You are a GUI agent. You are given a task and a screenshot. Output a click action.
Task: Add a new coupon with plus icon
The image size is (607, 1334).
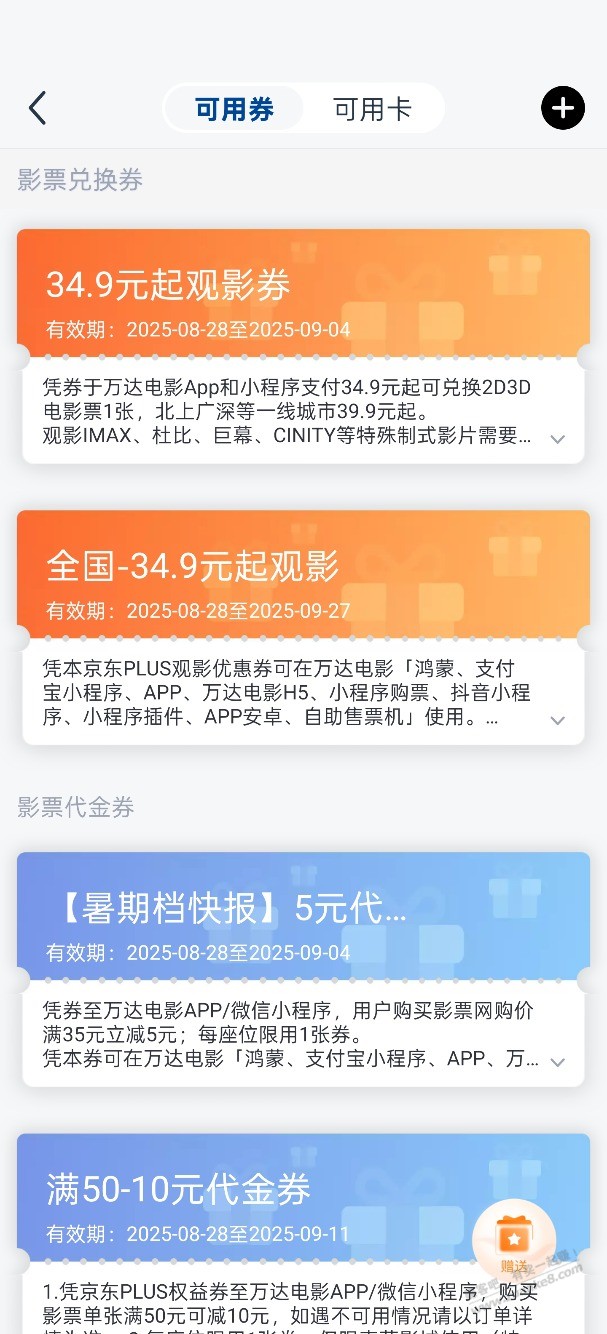[x=562, y=108]
